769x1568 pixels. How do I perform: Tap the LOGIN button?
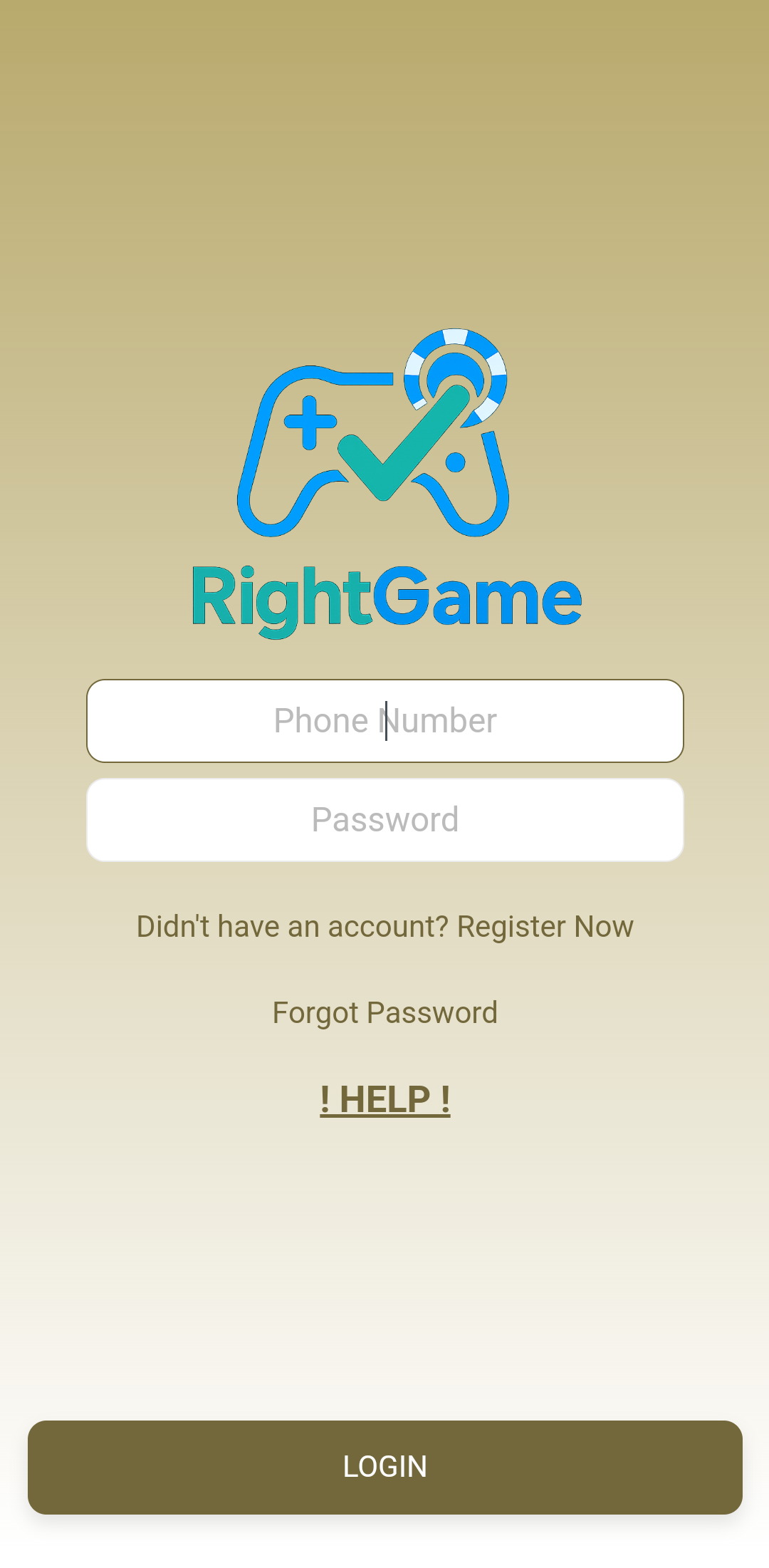coord(384,1466)
